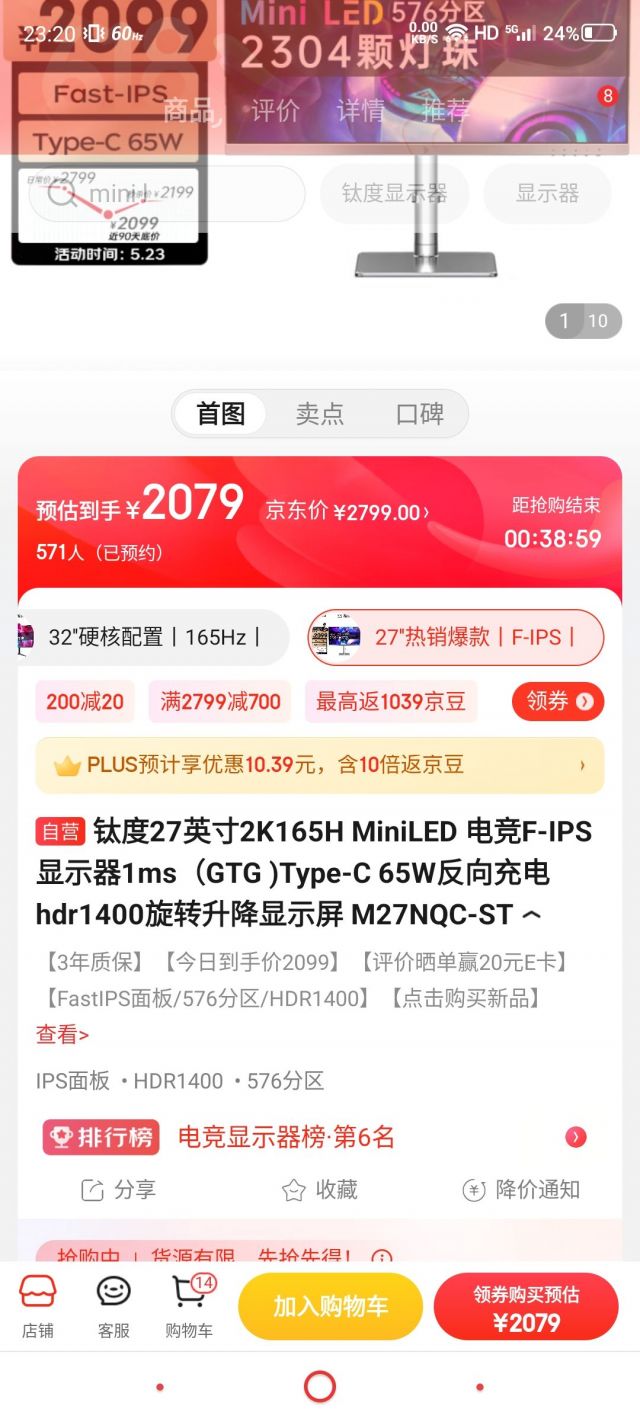Share this product via 分享

(x=119, y=1190)
